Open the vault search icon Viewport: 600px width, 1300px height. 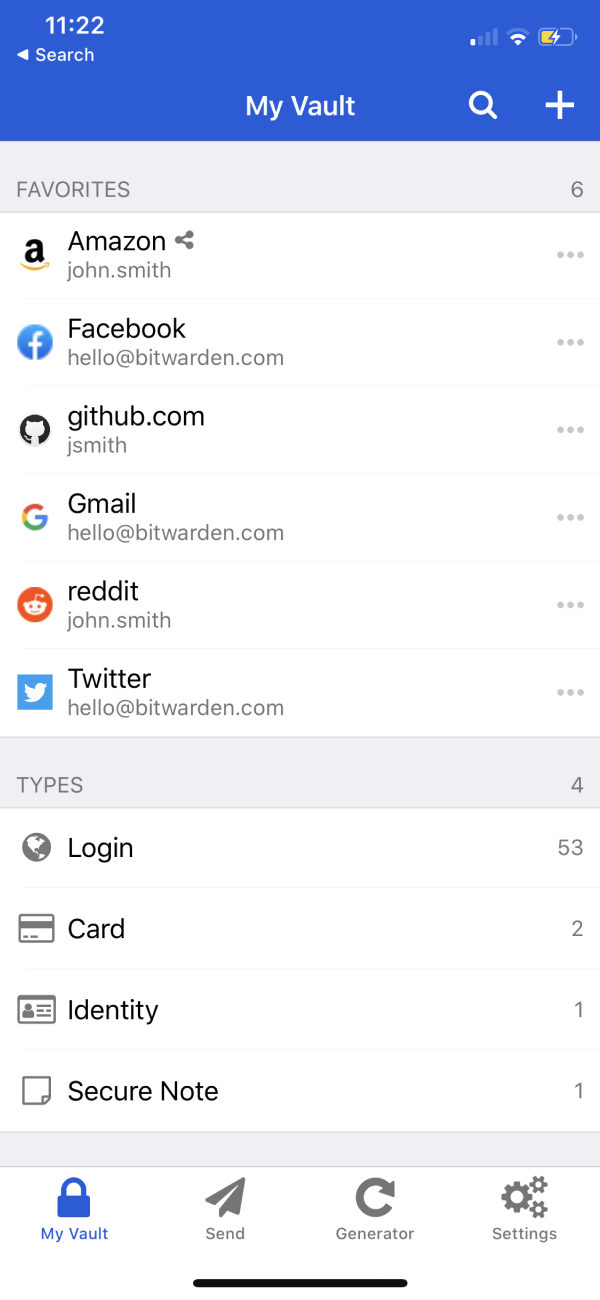pos(483,106)
